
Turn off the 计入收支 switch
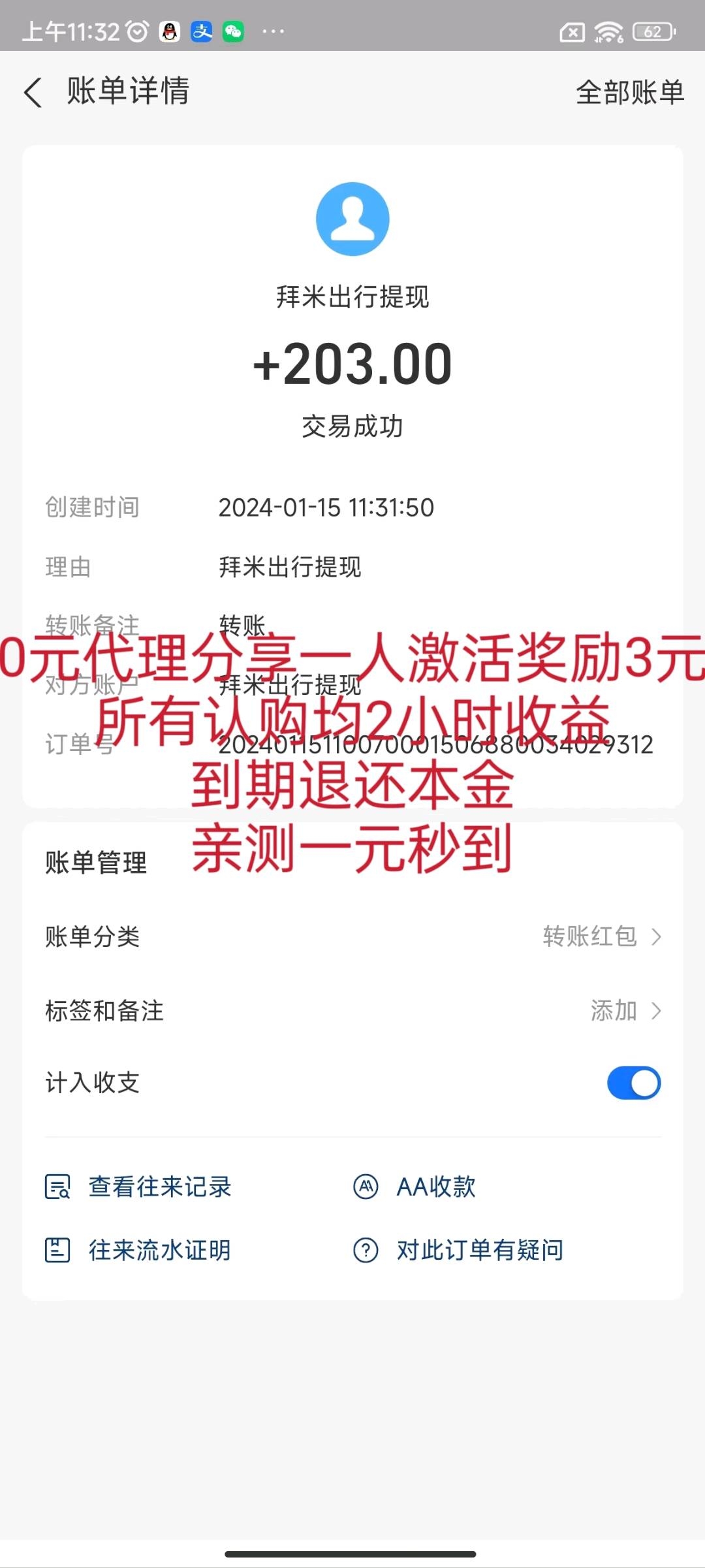(633, 1083)
